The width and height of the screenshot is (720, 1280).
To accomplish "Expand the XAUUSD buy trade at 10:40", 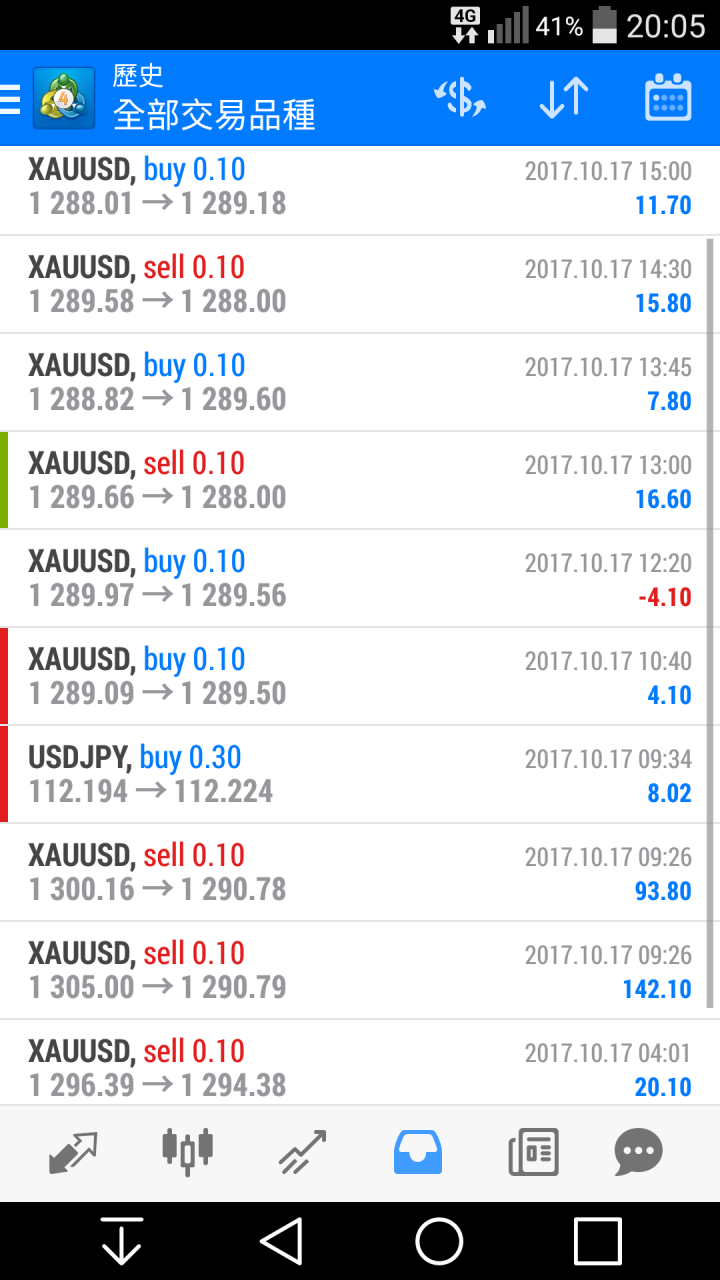I will coord(360,677).
